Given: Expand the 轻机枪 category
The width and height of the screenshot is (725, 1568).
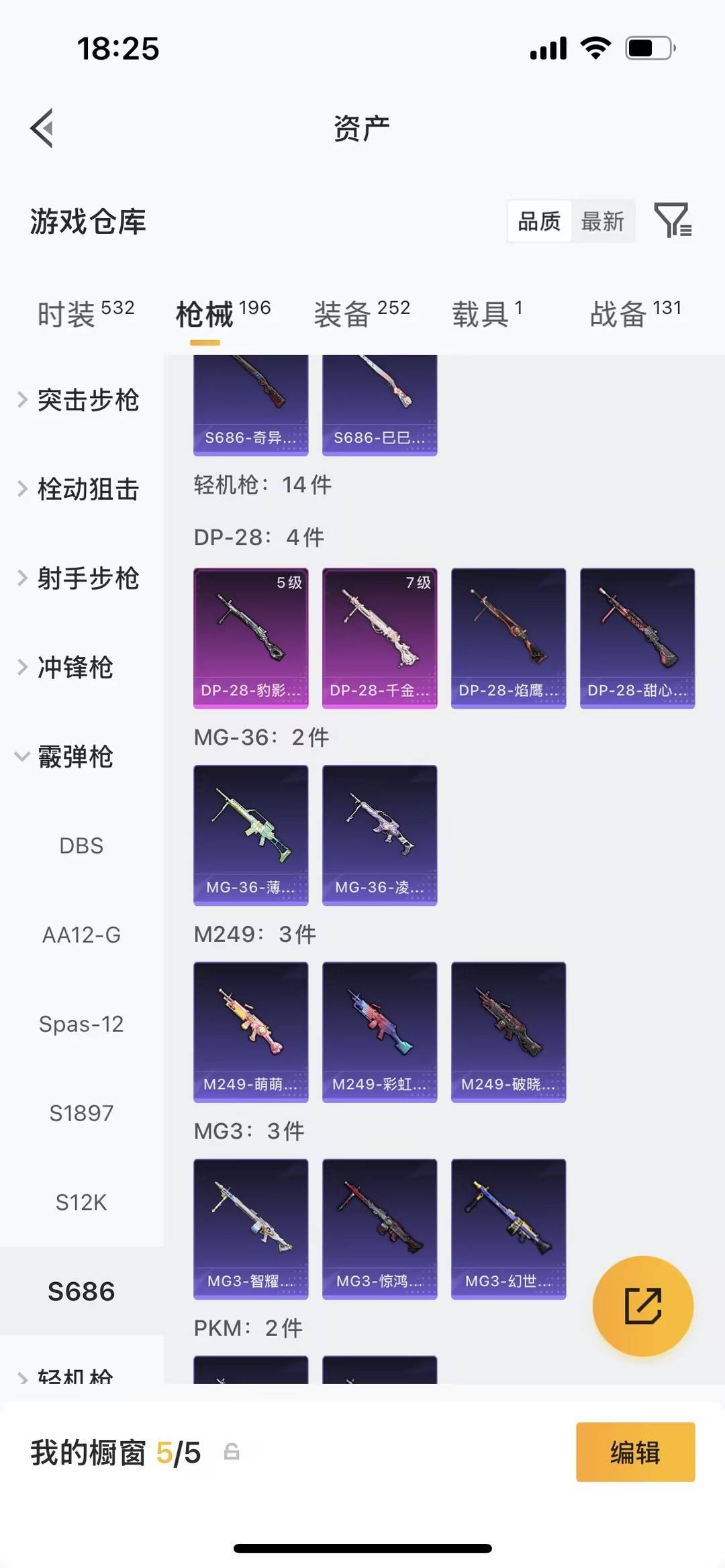Looking at the screenshot, I should click(81, 1374).
